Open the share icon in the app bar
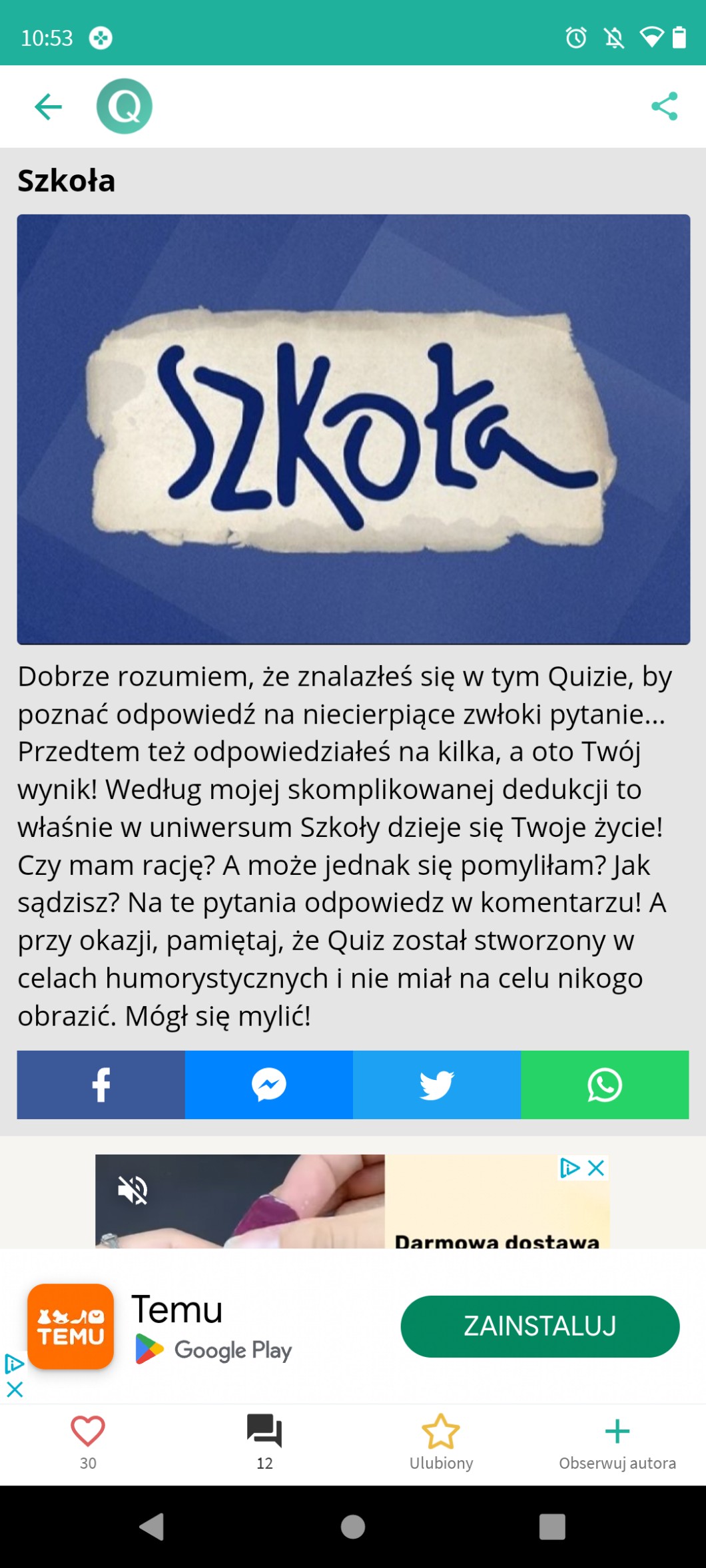This screenshot has width=706, height=1568. click(x=664, y=107)
